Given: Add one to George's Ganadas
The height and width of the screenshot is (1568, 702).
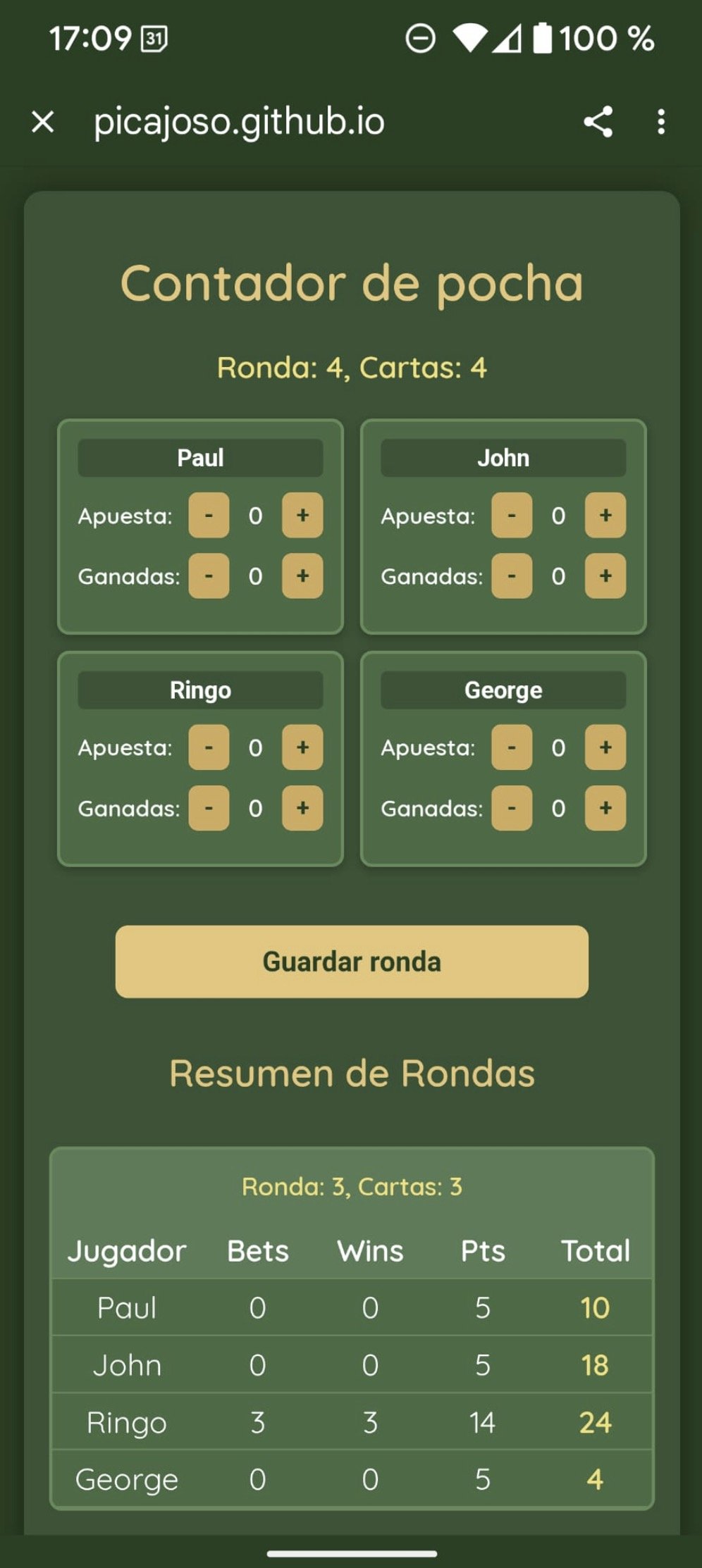Looking at the screenshot, I should (605, 807).
